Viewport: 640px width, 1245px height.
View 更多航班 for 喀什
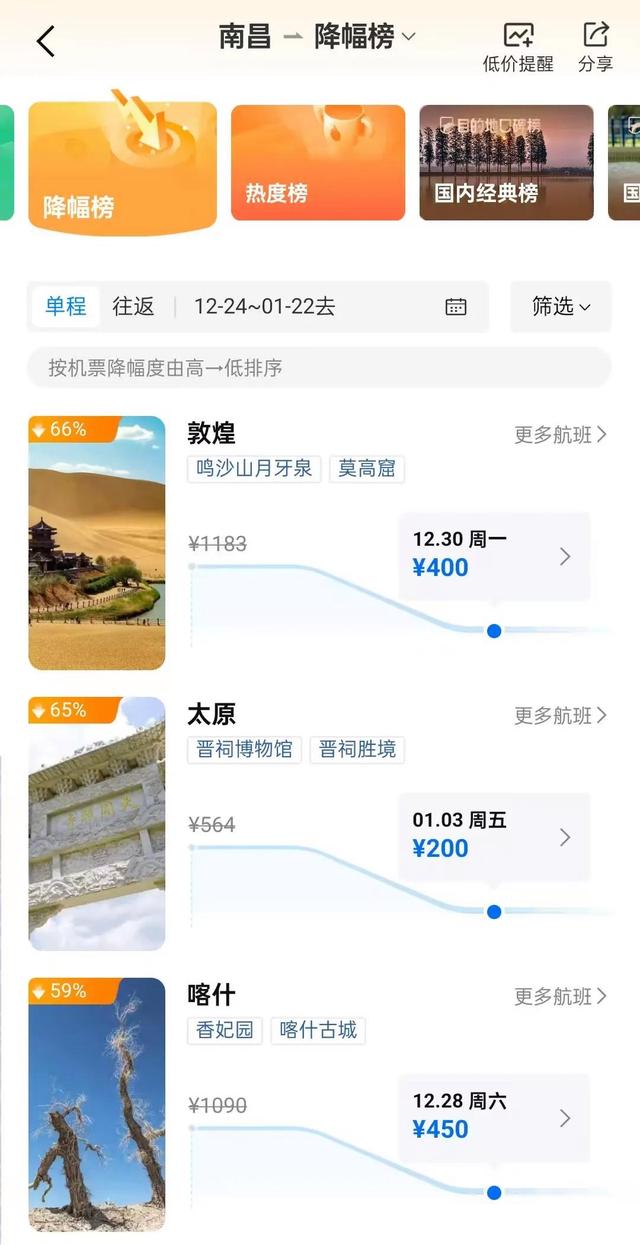pos(560,997)
